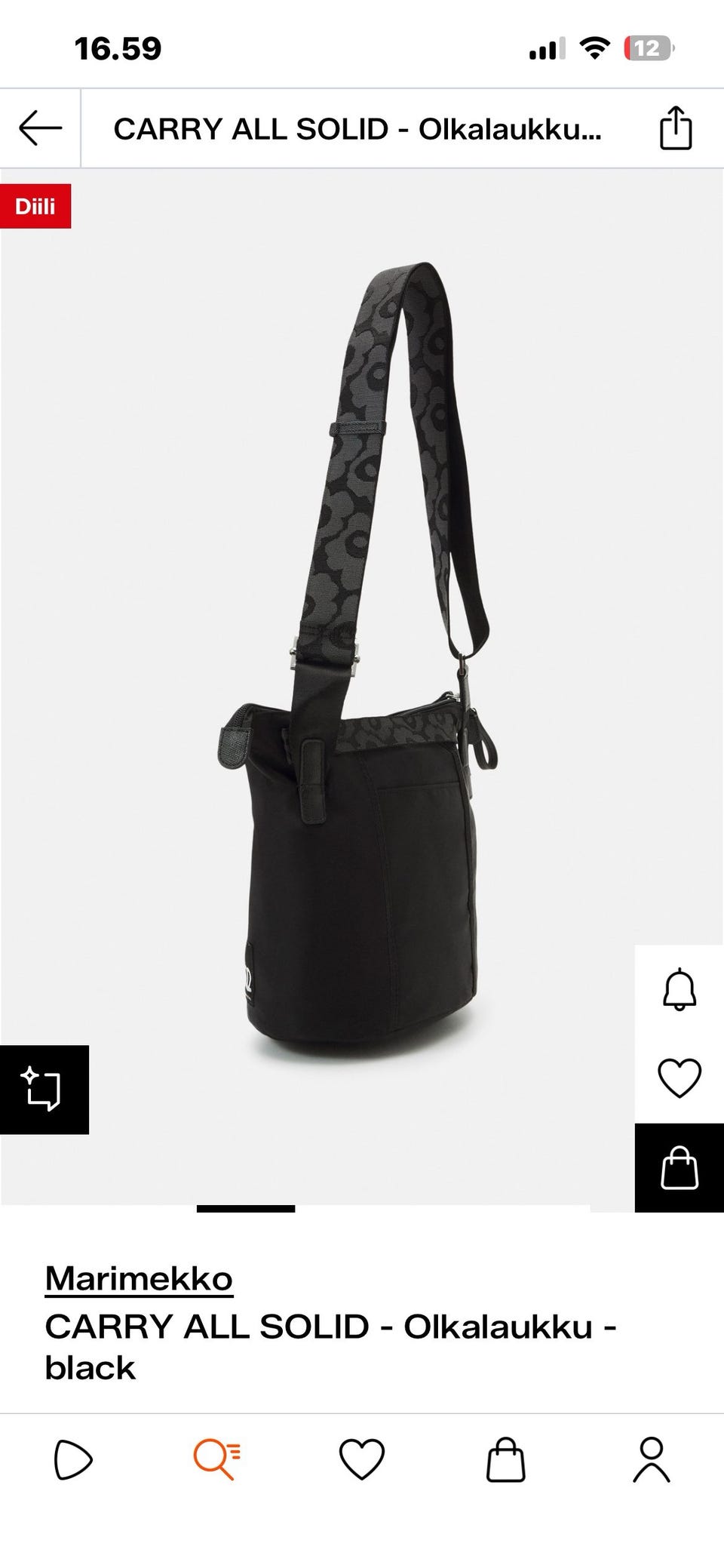The width and height of the screenshot is (724, 1568).
Task: Switch to the wishlist tab
Action: coord(362,1459)
